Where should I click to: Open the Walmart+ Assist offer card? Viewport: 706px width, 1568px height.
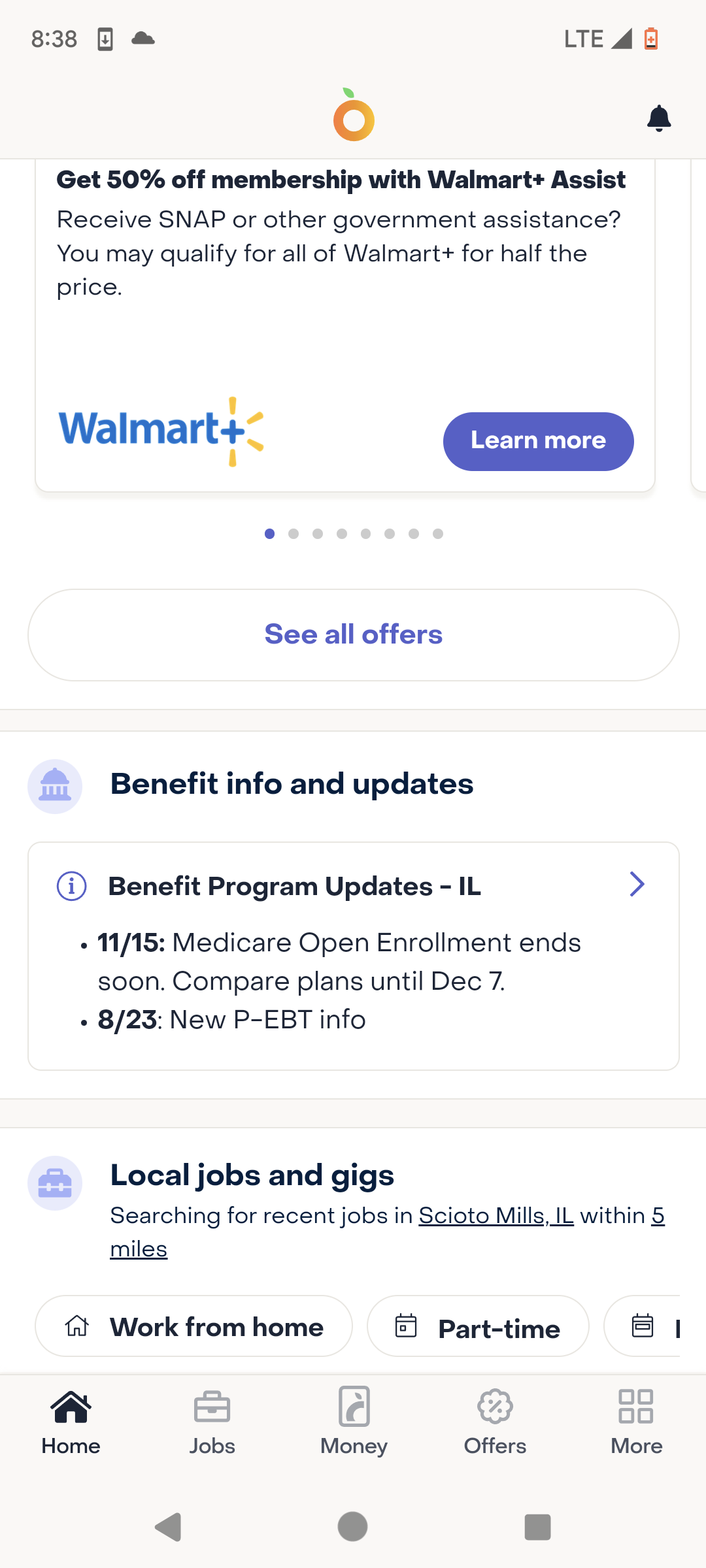[x=345, y=325]
